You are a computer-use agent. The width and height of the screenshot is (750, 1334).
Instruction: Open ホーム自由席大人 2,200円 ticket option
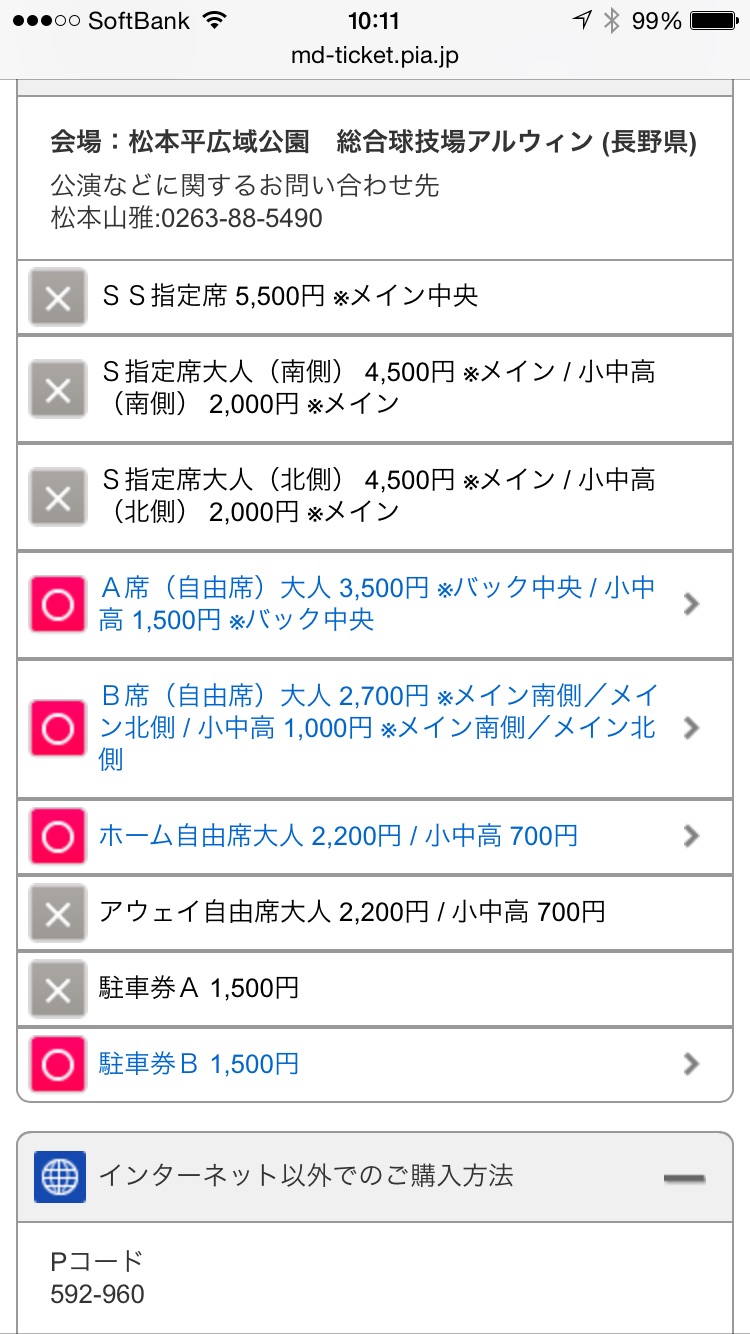[375, 836]
